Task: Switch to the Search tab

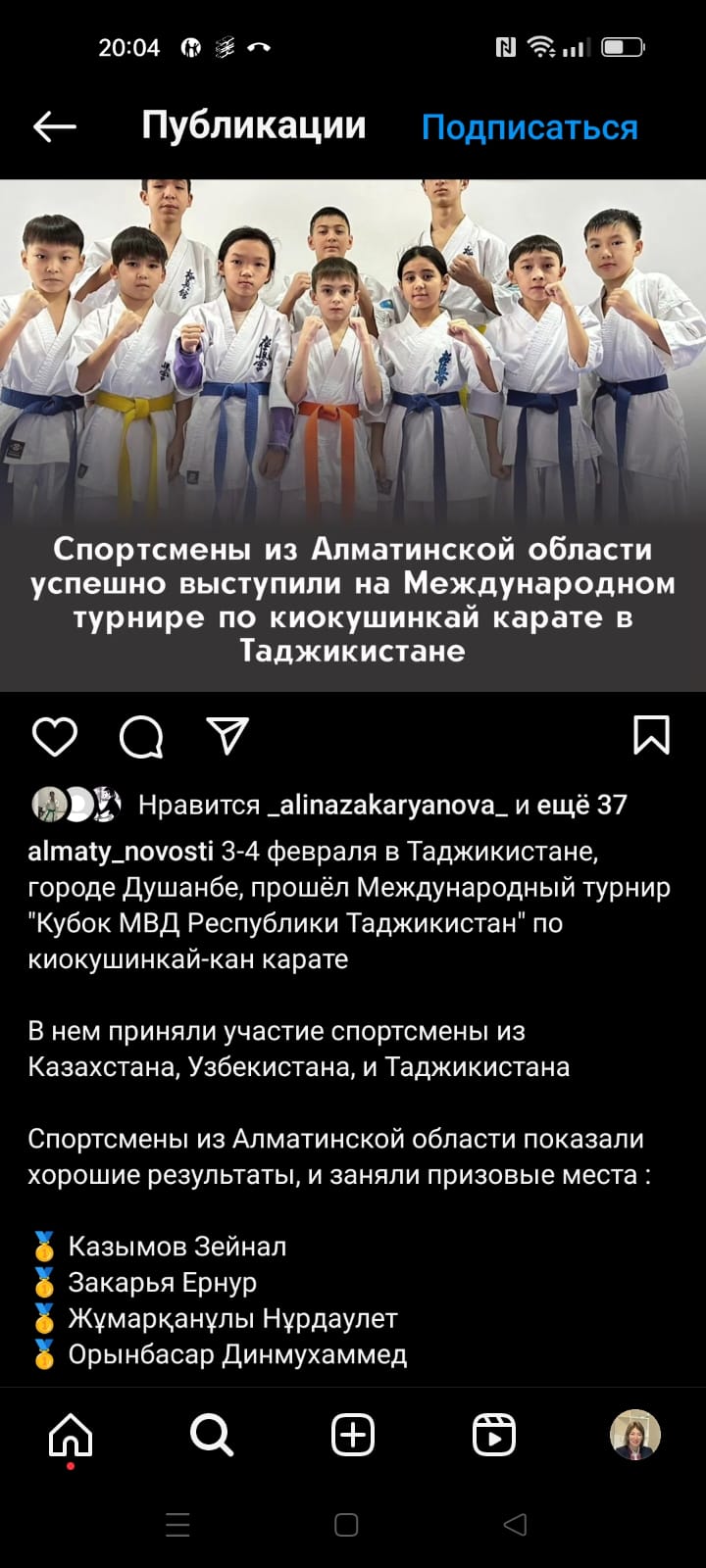Action: point(211,1436)
